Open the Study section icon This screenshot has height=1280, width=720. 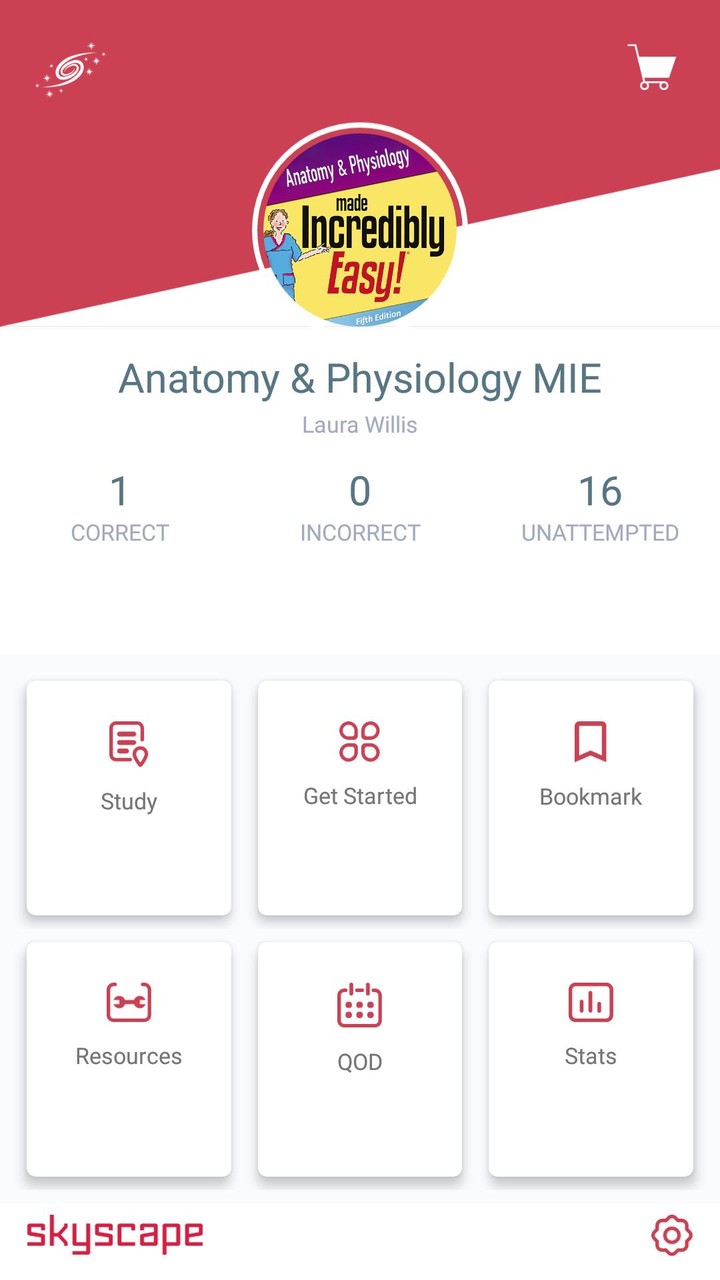coord(128,740)
